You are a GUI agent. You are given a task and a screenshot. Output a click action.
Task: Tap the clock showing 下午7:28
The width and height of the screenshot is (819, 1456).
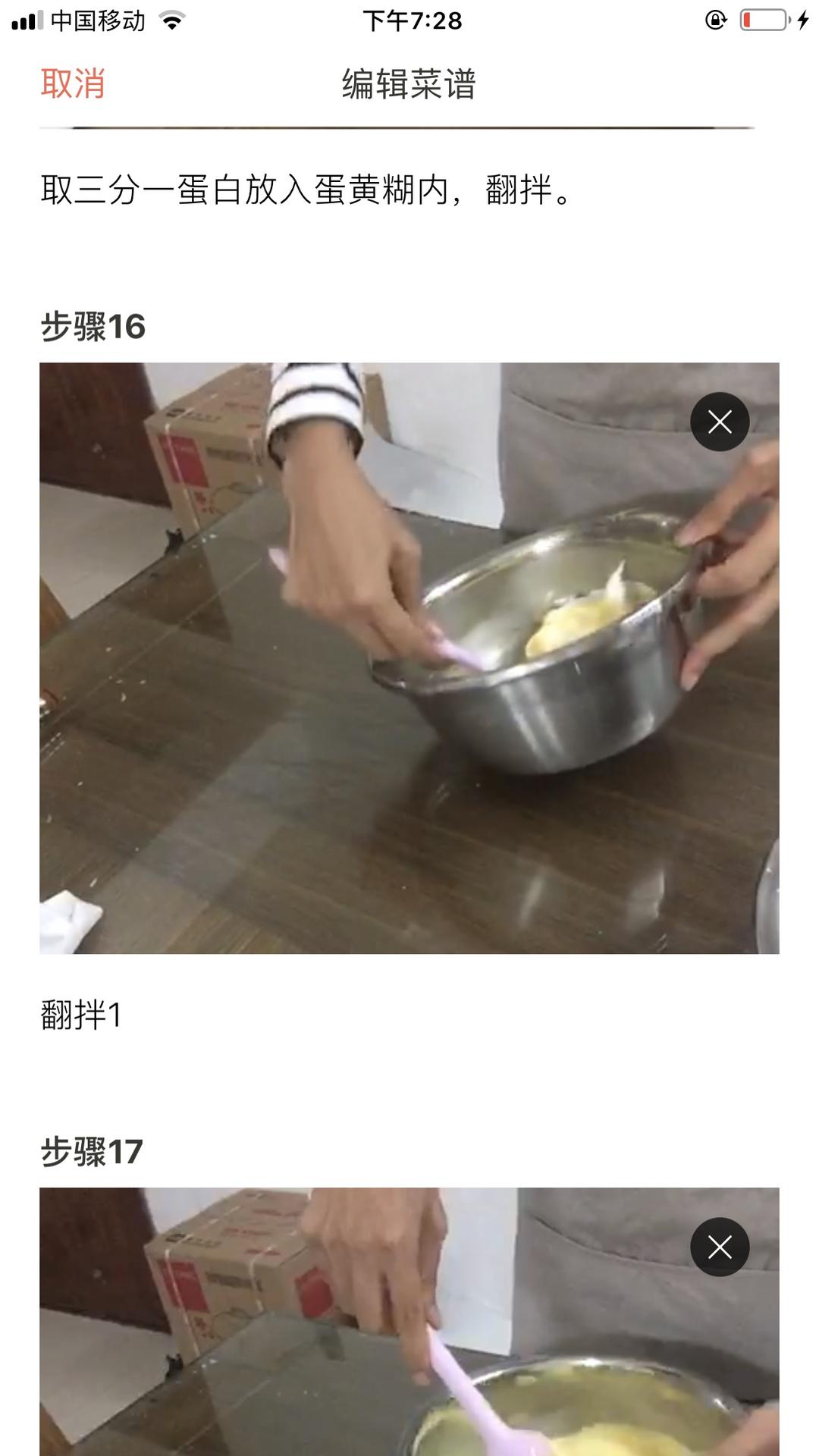tap(409, 20)
